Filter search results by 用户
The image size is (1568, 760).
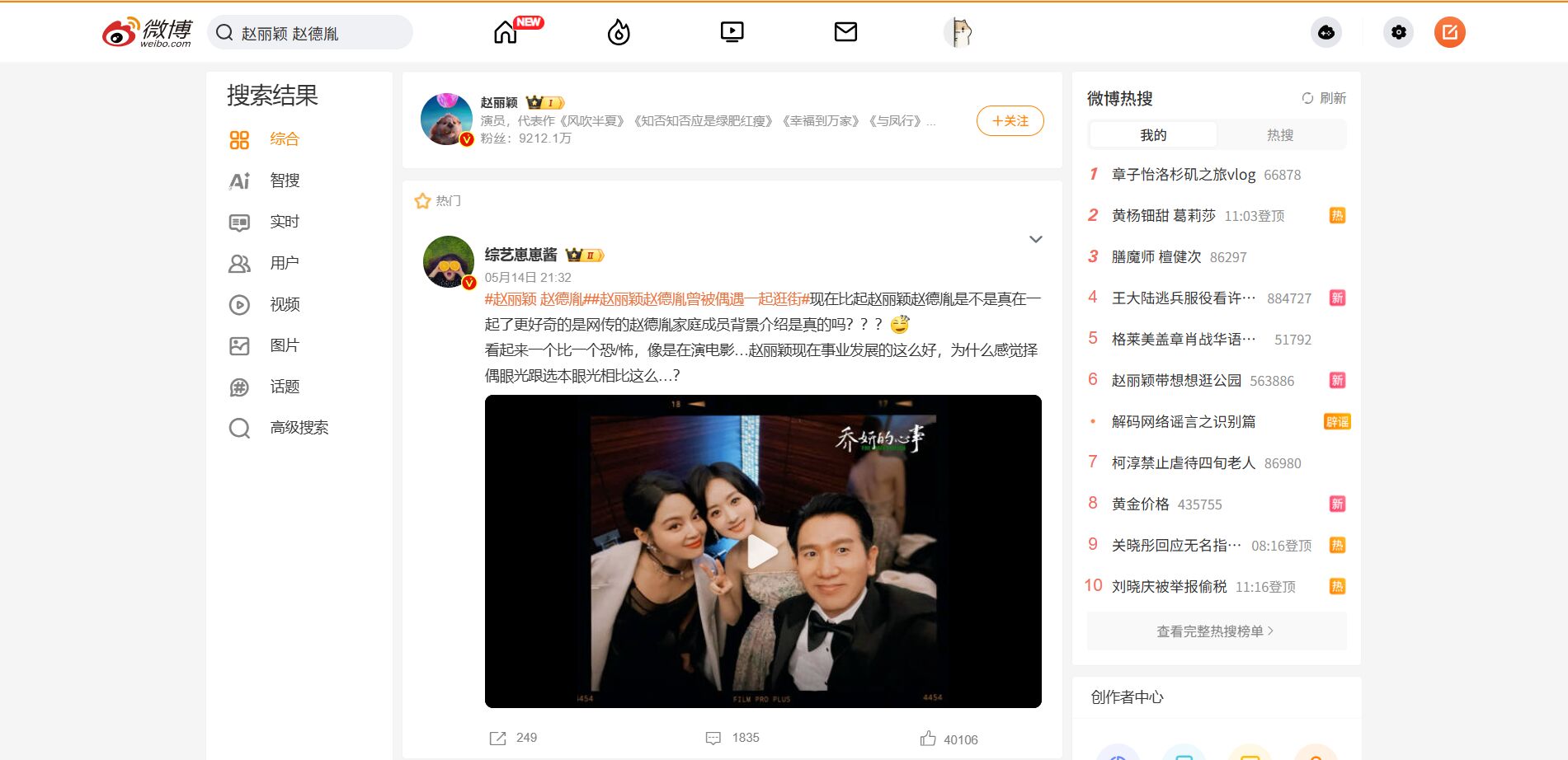(x=285, y=263)
